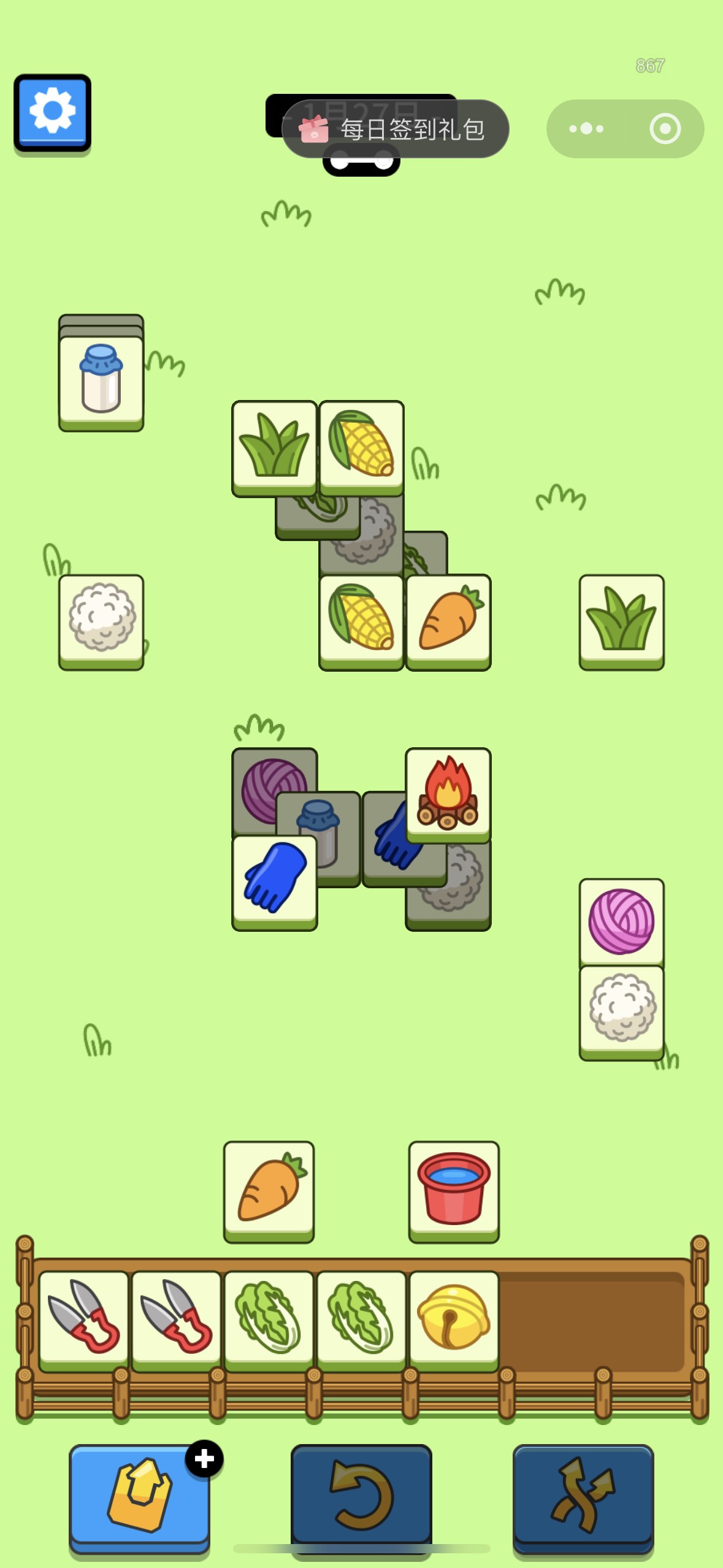The height and width of the screenshot is (1568, 723).
Task: Open the mini program more menu
Action: click(586, 129)
